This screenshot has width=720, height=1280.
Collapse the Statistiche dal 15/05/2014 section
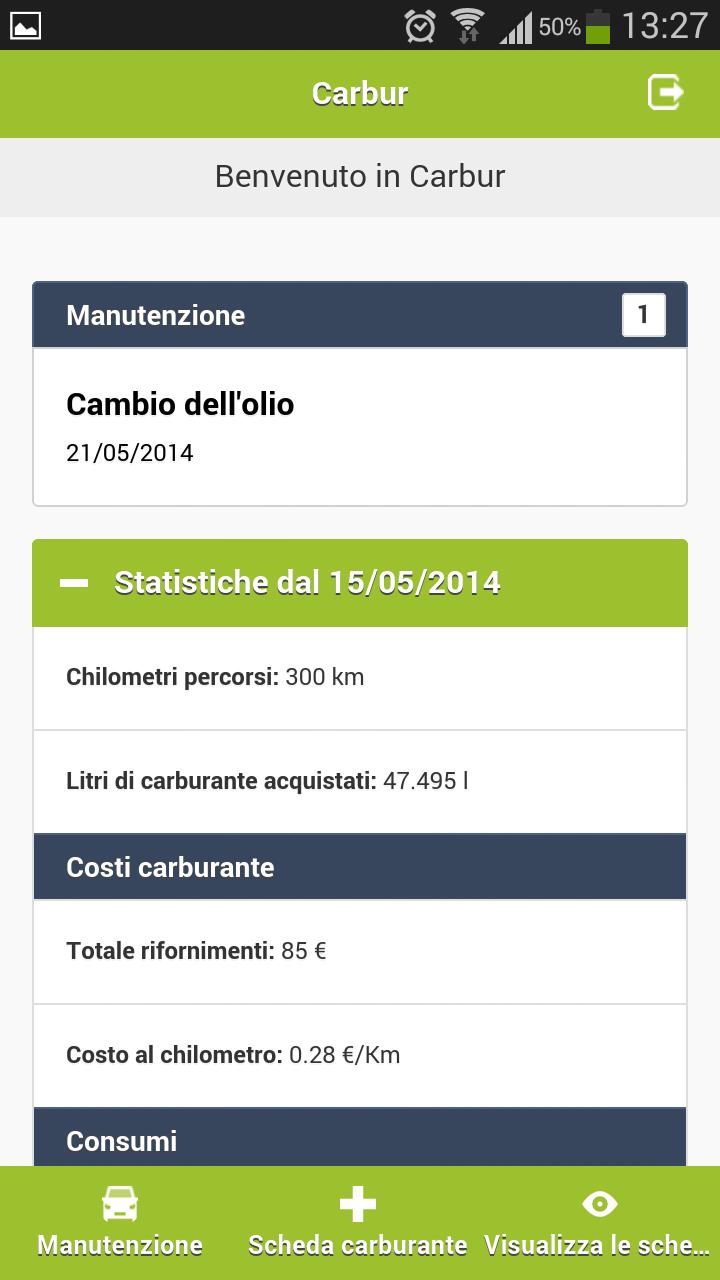pyautogui.click(x=307, y=581)
